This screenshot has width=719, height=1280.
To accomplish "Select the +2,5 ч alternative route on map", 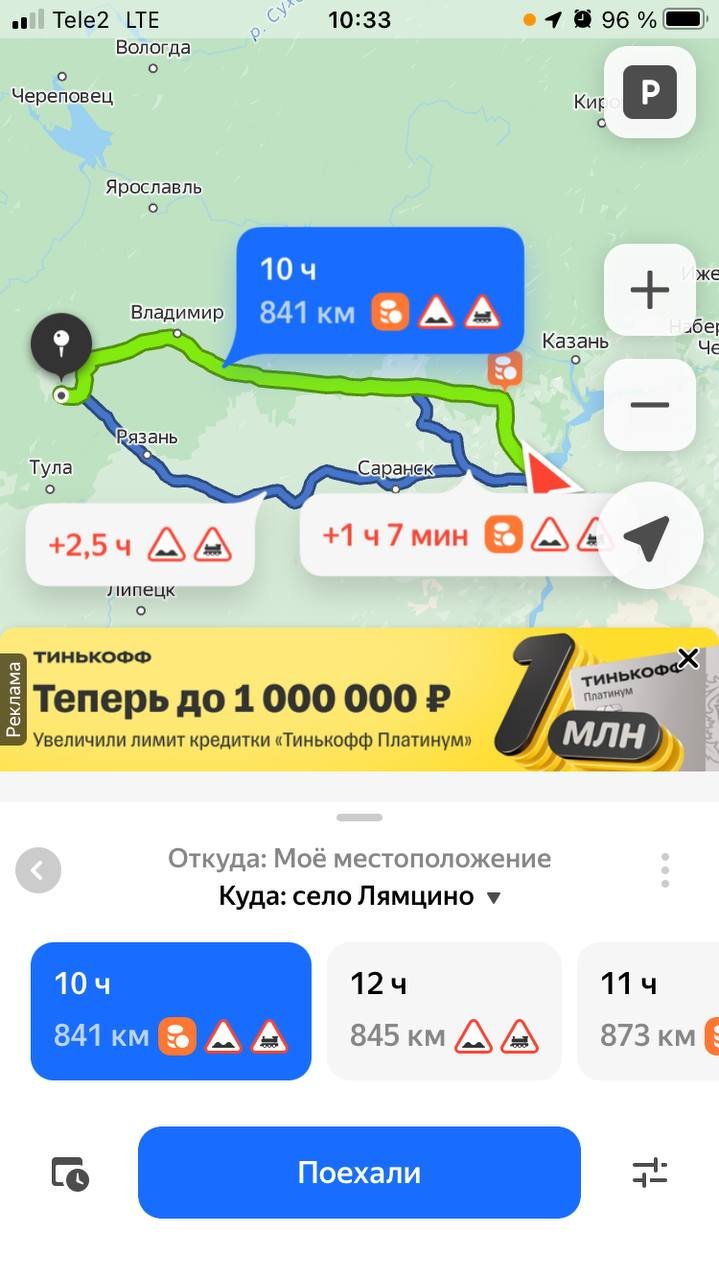I will coord(139,545).
